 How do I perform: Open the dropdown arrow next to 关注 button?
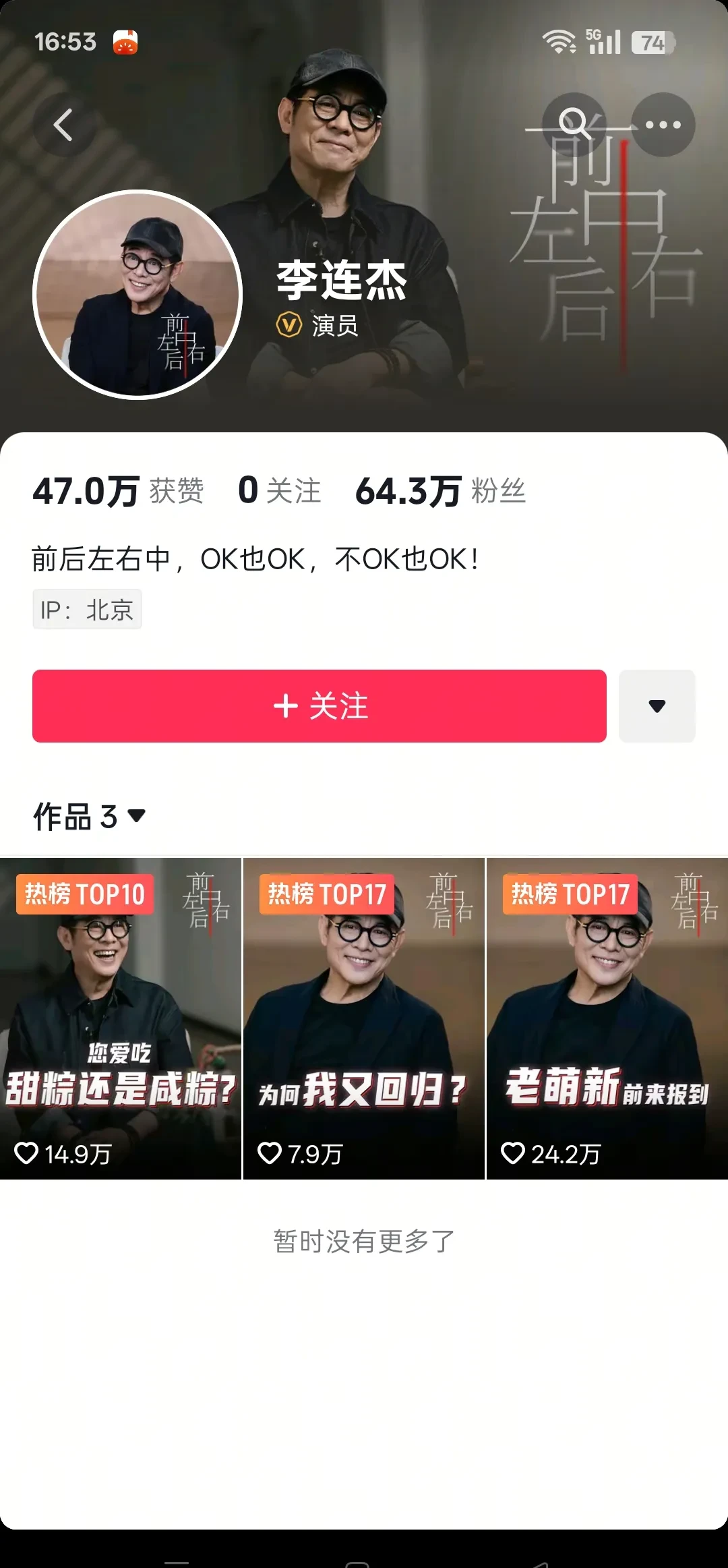click(657, 706)
